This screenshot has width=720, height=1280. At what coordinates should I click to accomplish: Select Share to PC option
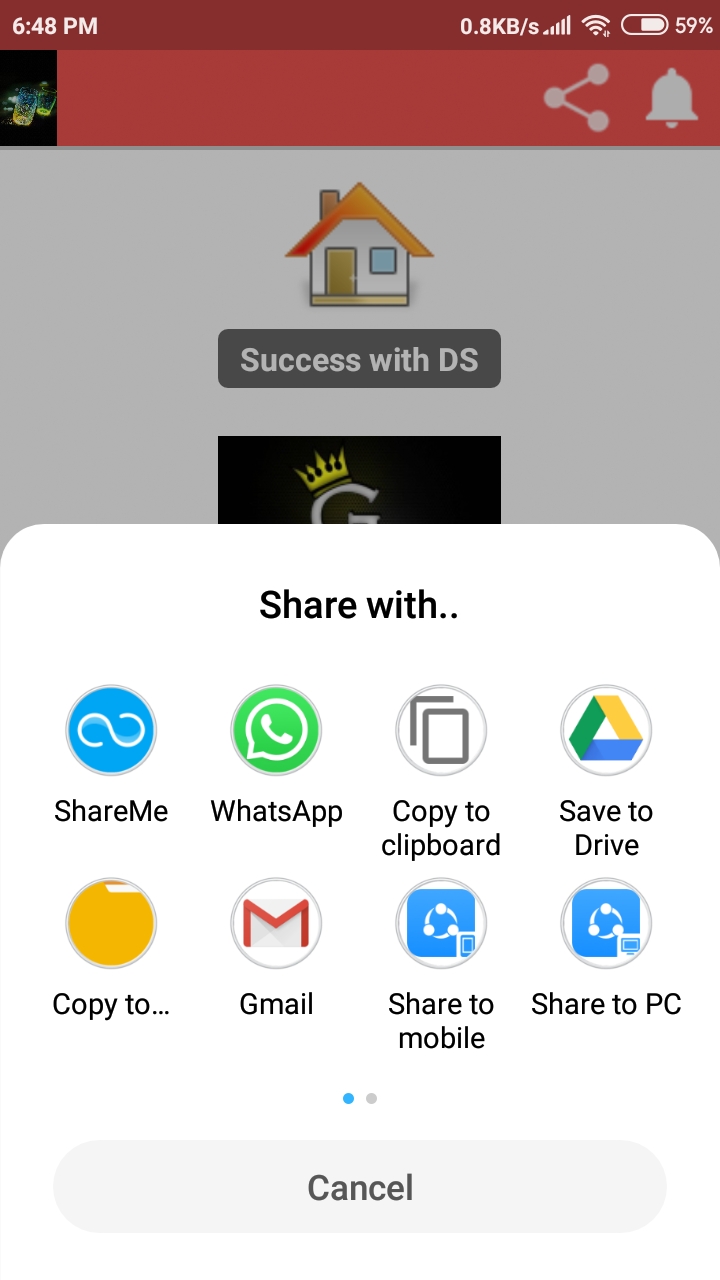pyautogui.click(x=606, y=923)
